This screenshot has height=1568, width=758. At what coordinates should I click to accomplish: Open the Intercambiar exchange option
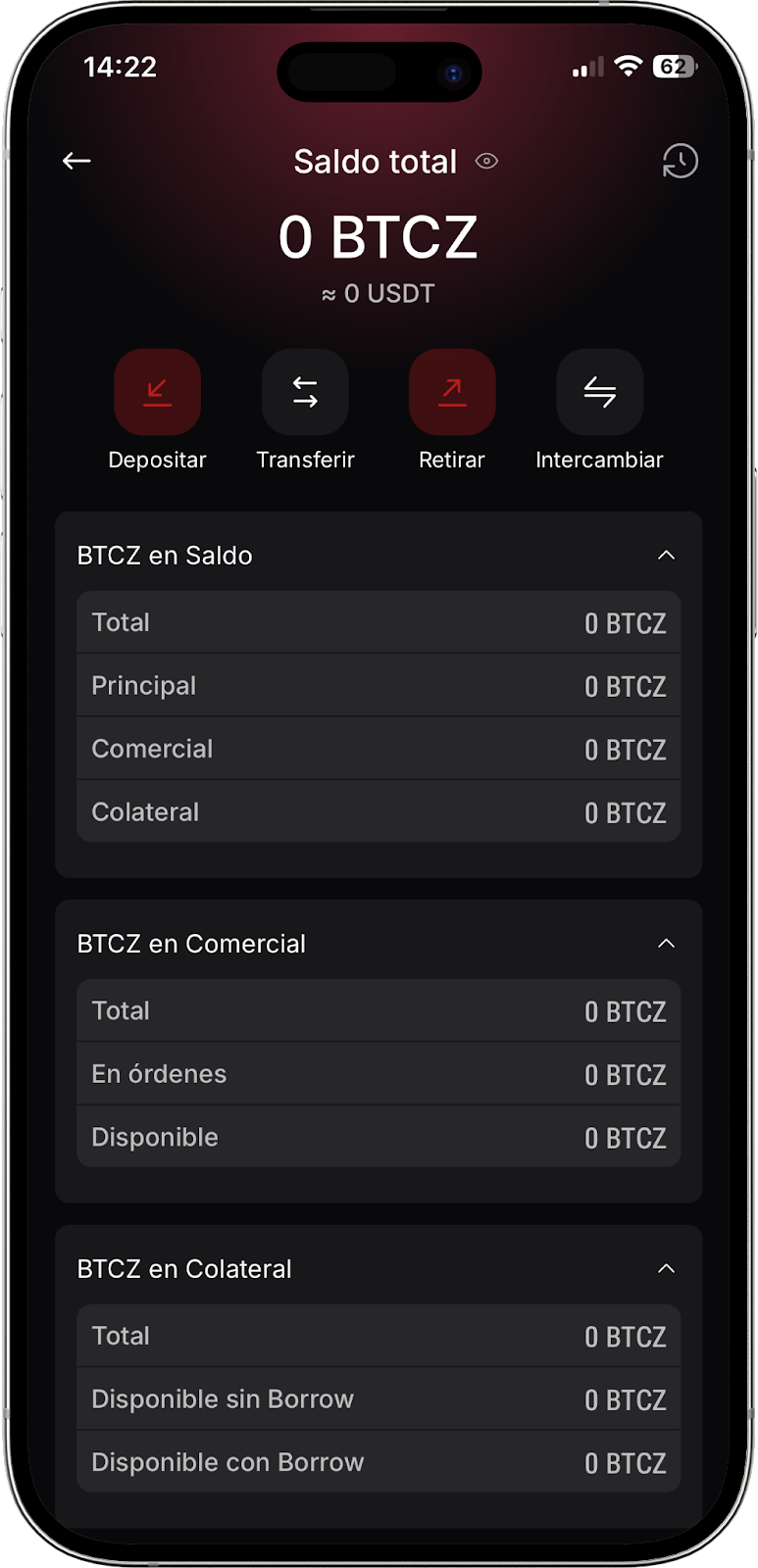coord(599,392)
